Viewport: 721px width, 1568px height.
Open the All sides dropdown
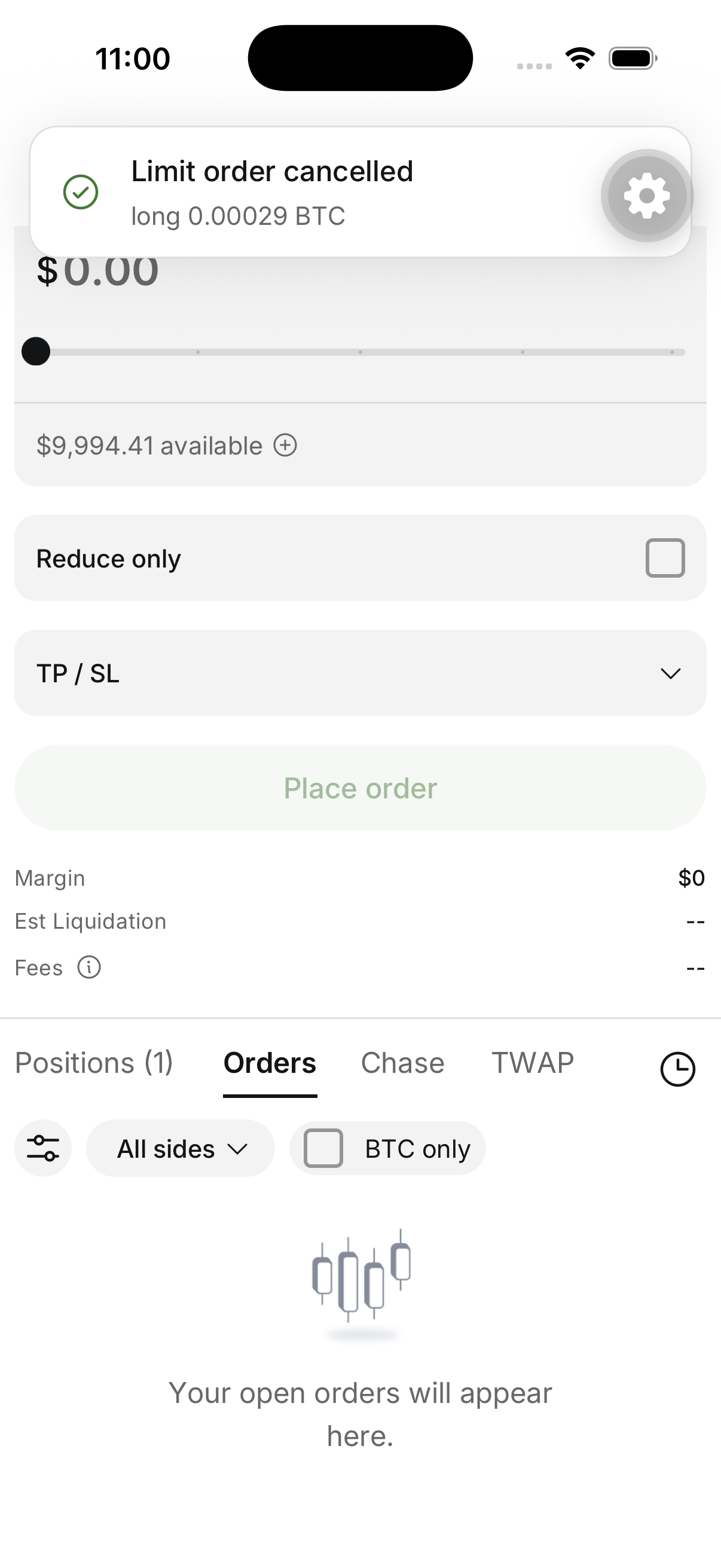pos(181,1149)
